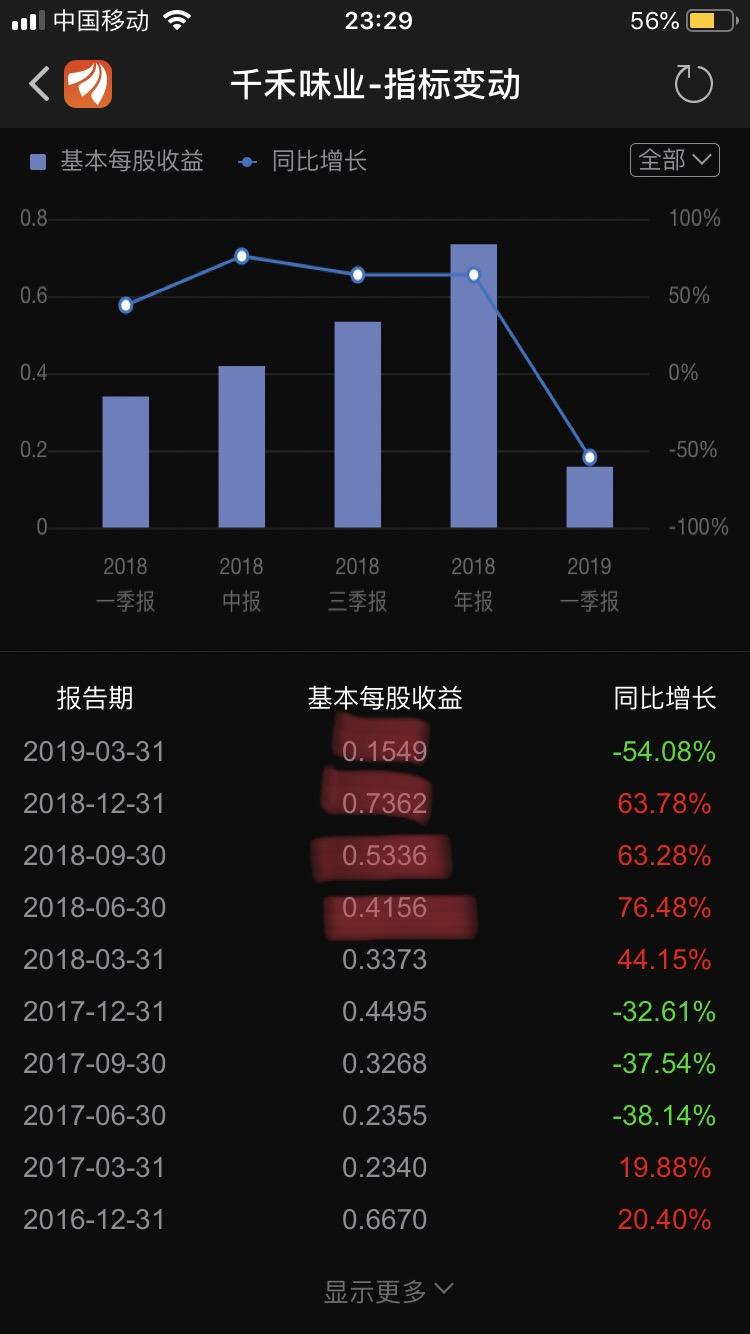The width and height of the screenshot is (750, 1334).
Task: Open the 全部 filter dropdown
Action: click(673, 159)
